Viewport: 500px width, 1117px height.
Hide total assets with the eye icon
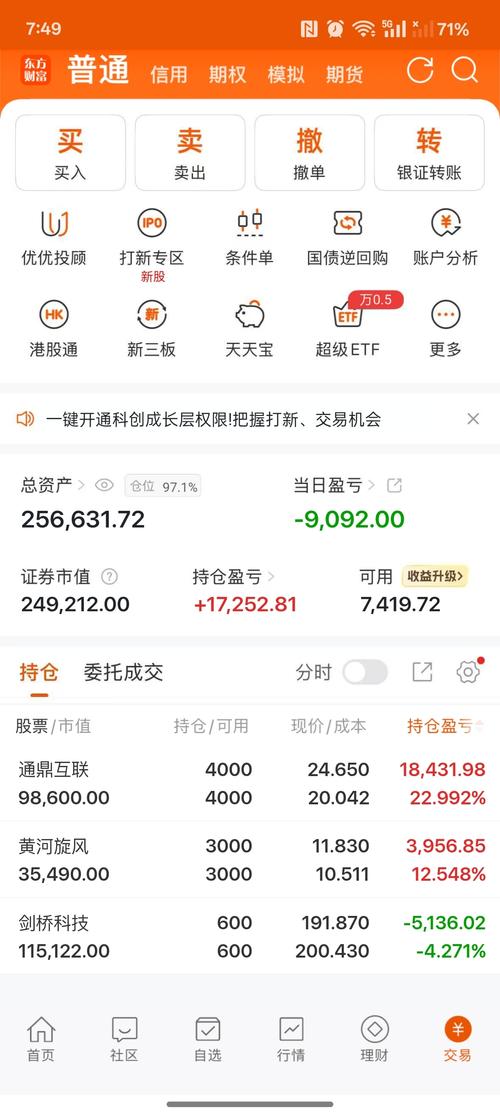coord(104,485)
